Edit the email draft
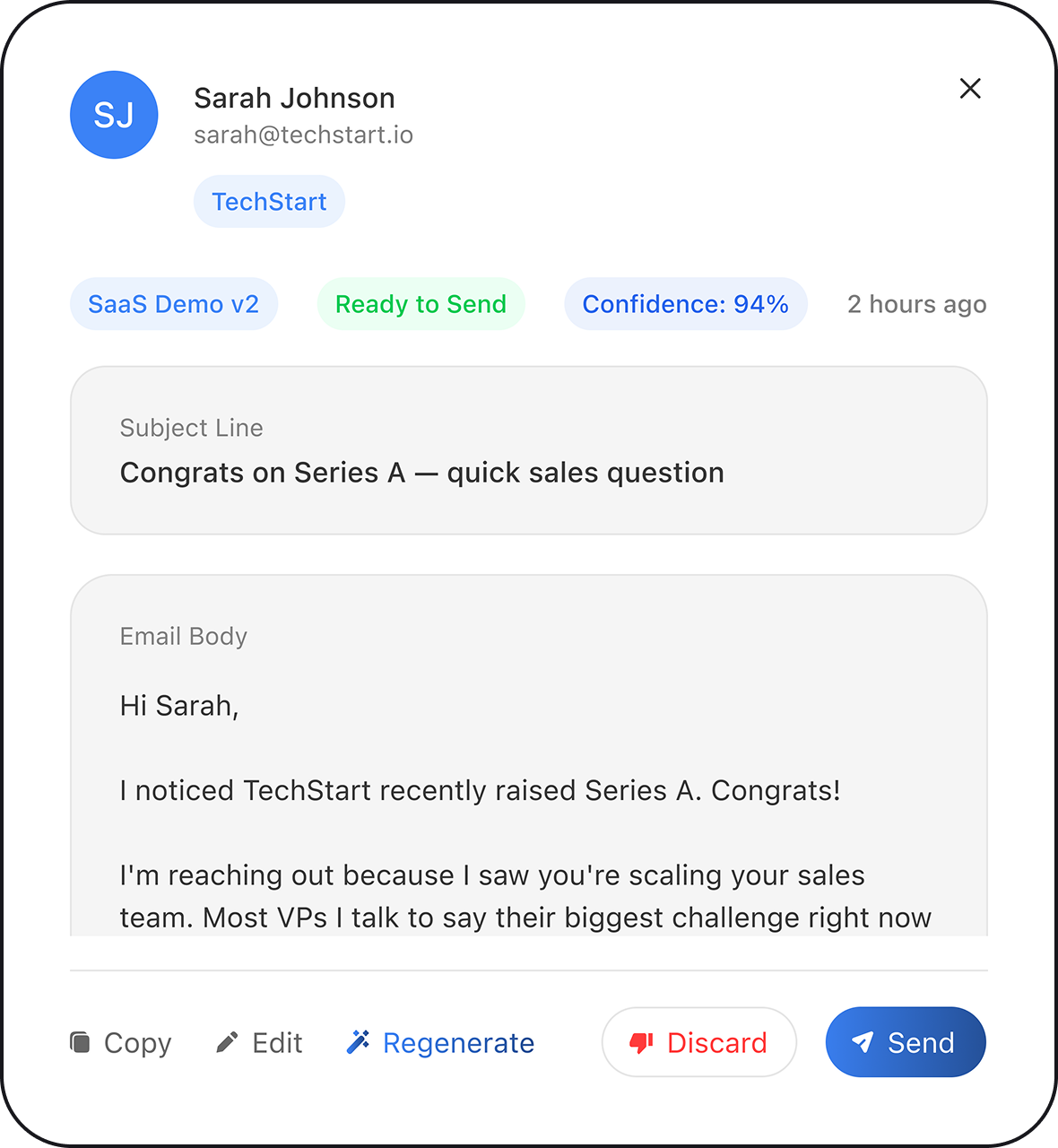The image size is (1058, 1148). 260,1042
